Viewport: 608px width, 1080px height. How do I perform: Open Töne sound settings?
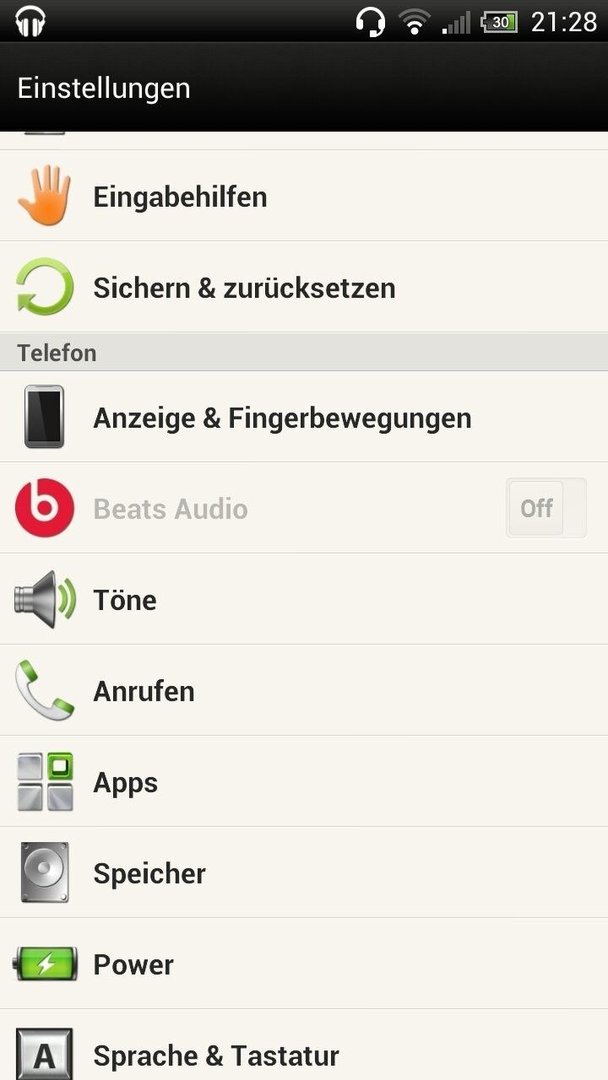125,600
